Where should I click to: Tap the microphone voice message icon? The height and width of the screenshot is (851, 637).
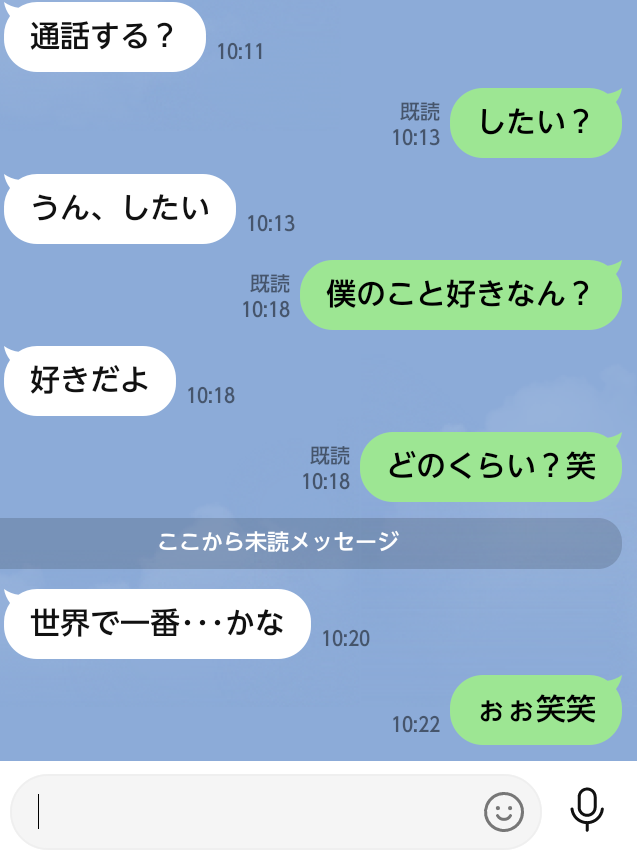coord(587,809)
